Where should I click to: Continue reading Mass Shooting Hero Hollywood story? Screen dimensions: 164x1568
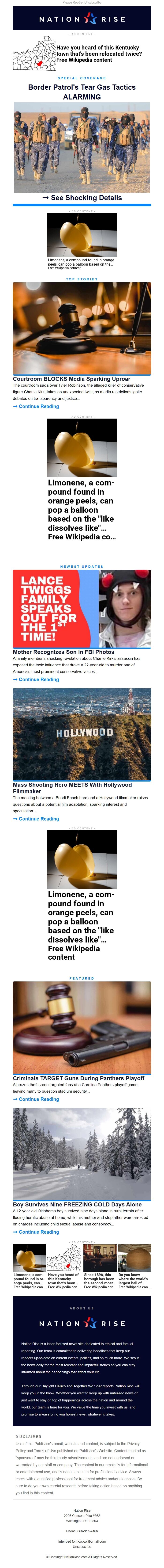38,819
